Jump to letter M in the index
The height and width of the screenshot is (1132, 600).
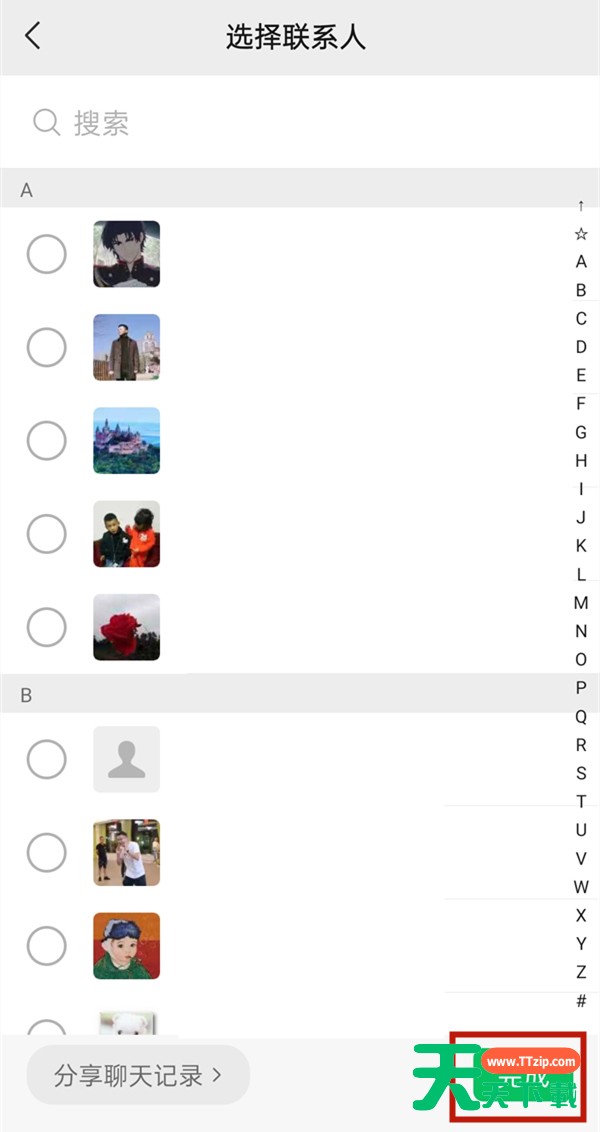pos(581,603)
